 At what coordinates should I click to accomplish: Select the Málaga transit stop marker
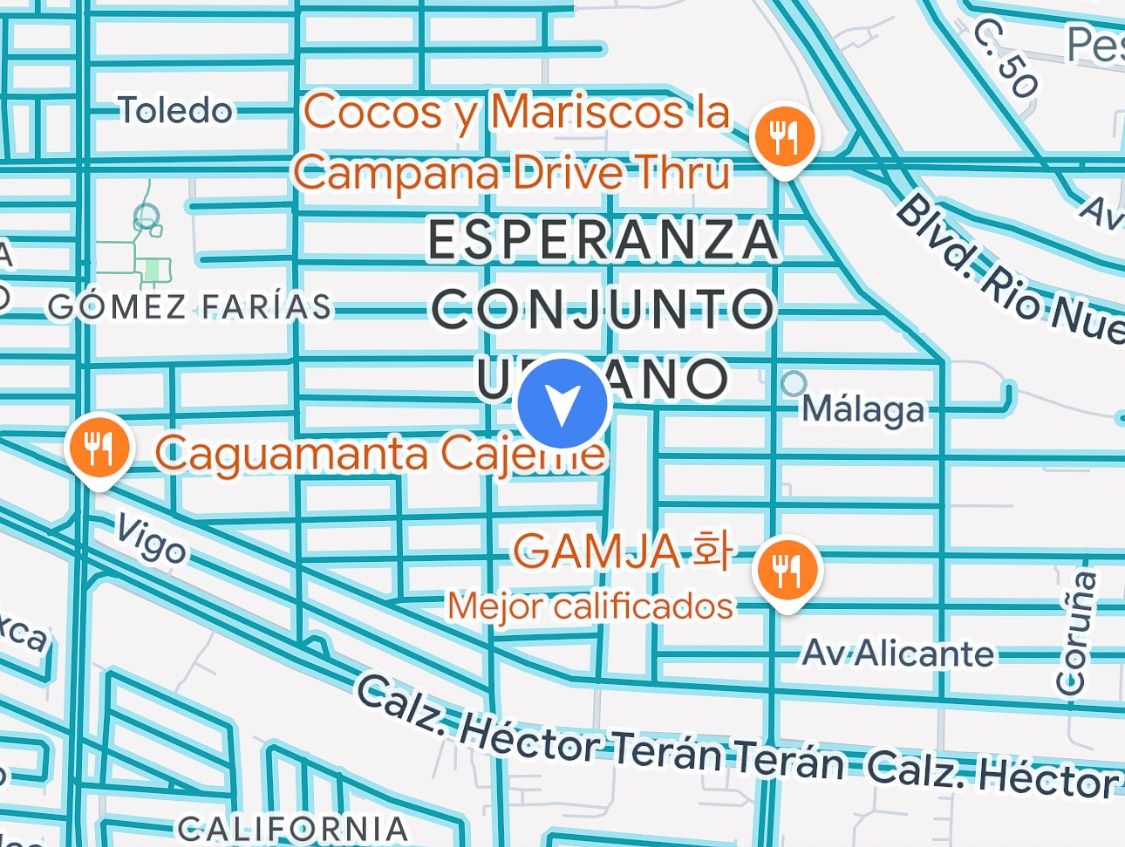point(794,383)
